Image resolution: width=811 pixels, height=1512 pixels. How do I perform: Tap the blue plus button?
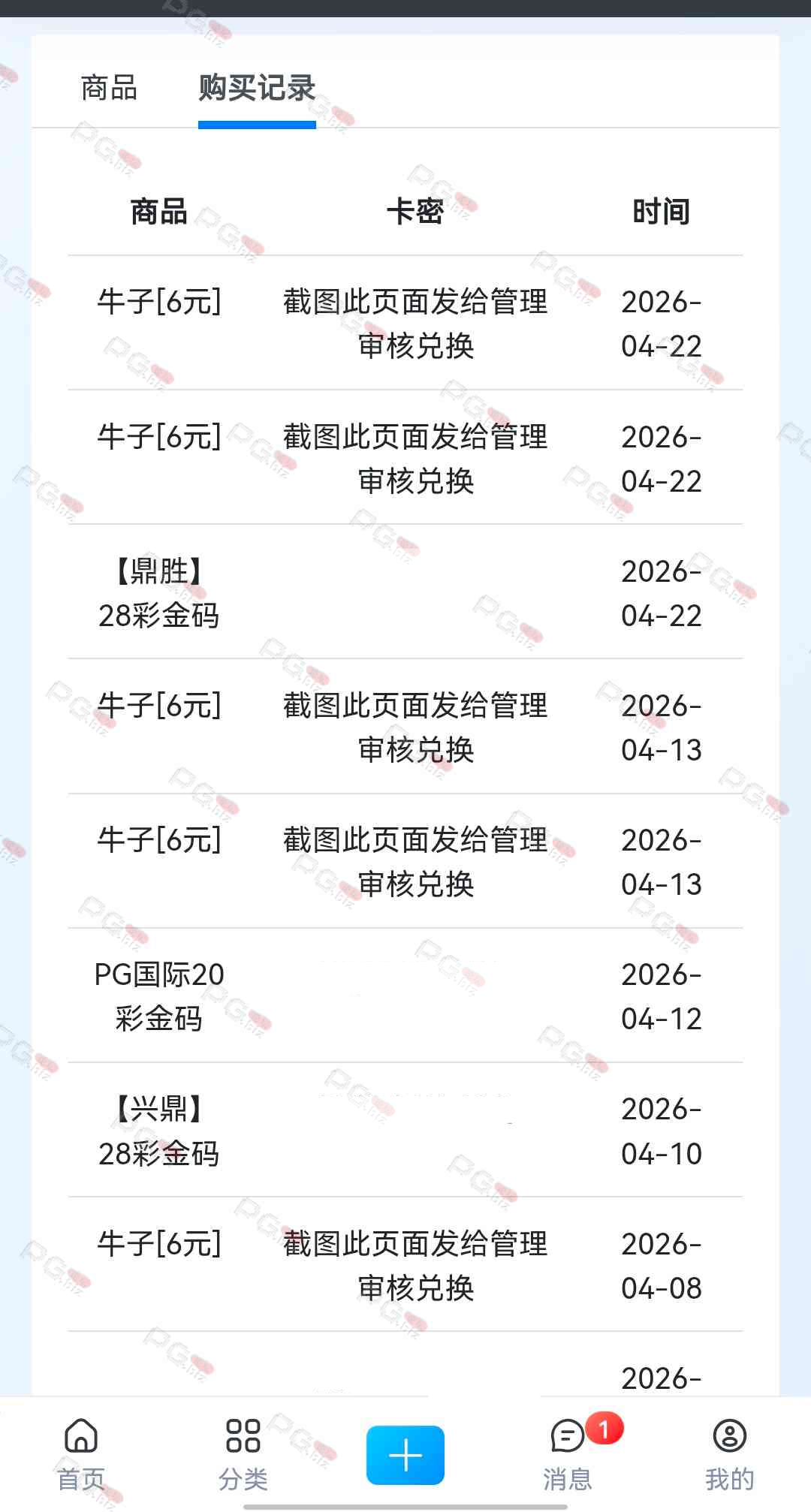click(405, 1455)
